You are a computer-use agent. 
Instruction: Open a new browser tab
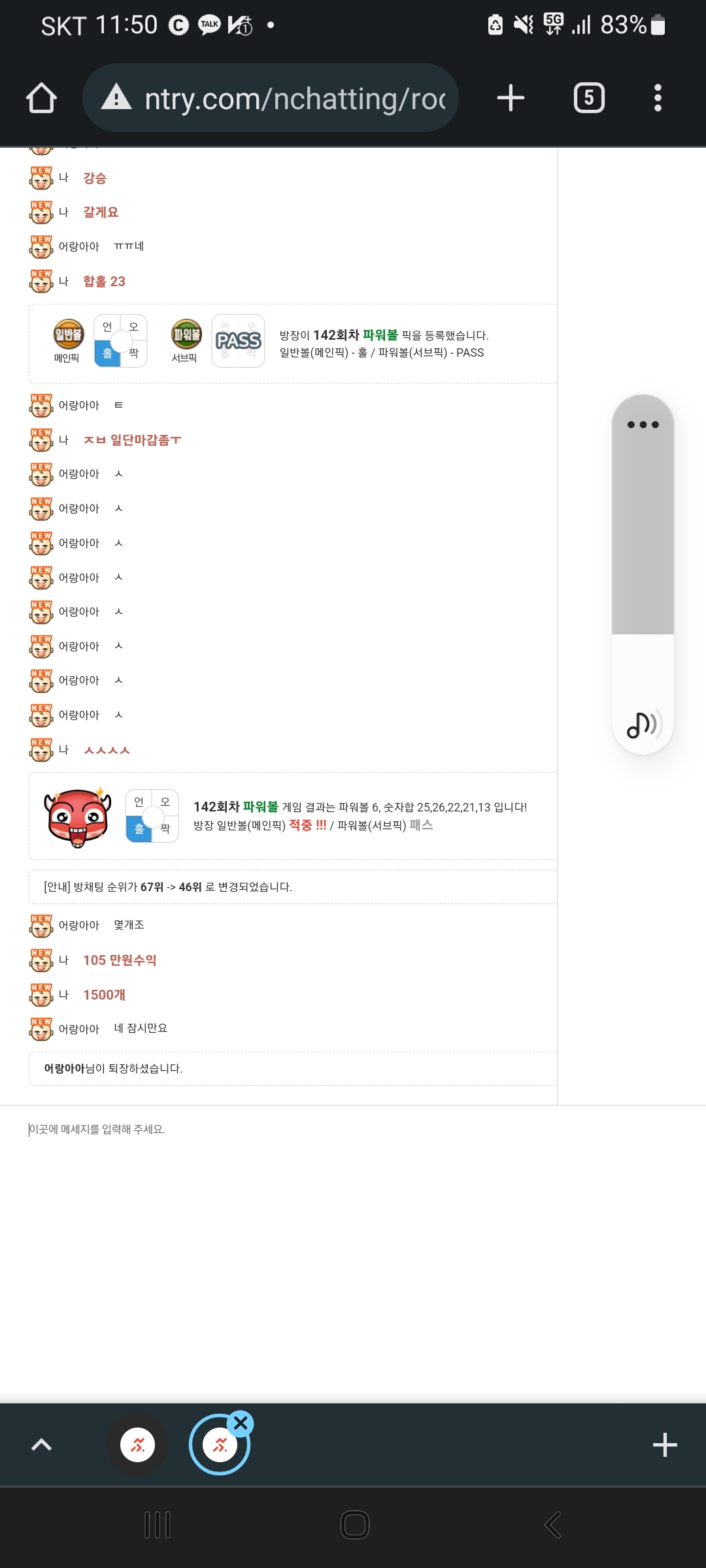click(511, 99)
